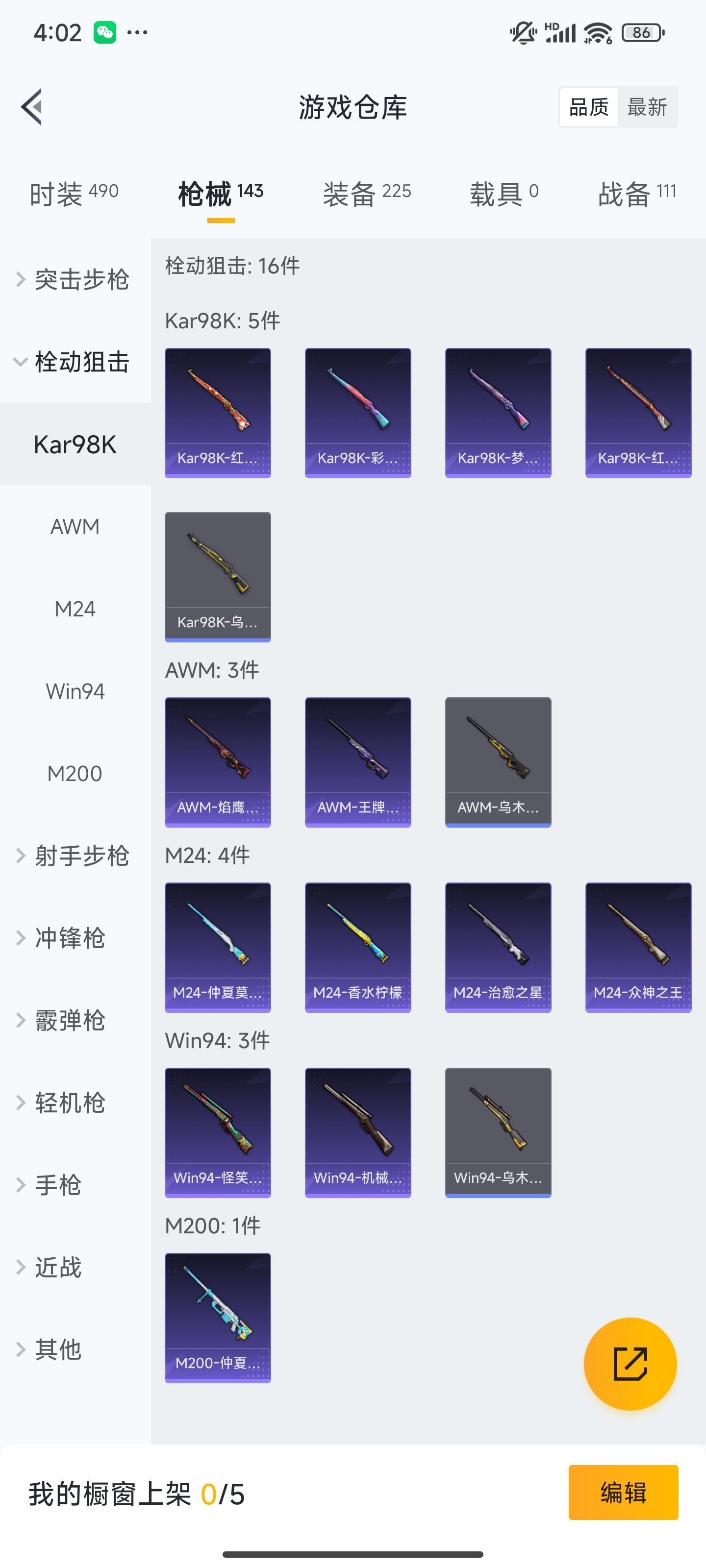Collapse the 栓动狙击 category
The width and height of the screenshot is (706, 1568).
(75, 362)
